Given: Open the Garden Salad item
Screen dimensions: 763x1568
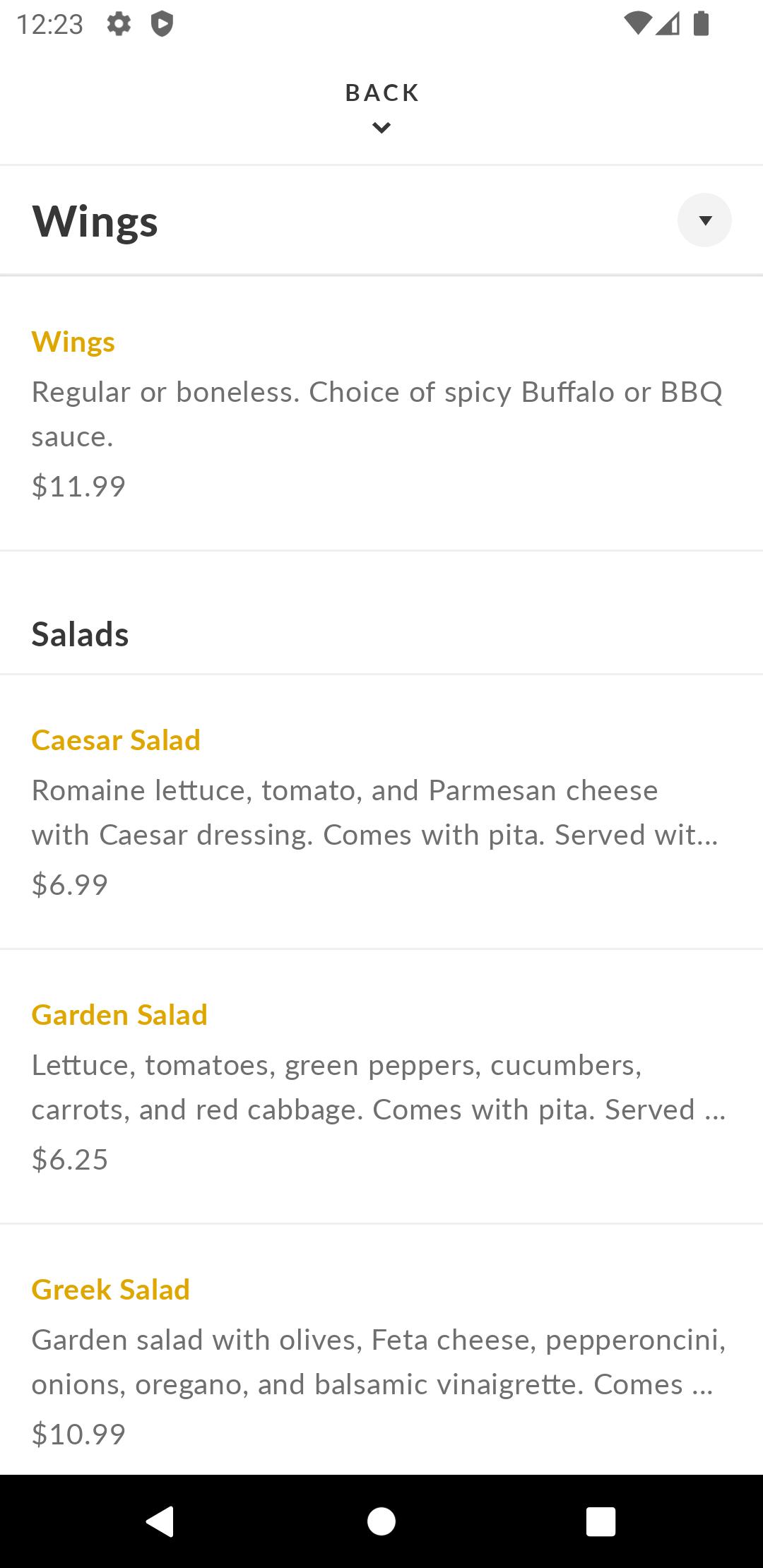Looking at the screenshot, I should pyautogui.click(x=381, y=1087).
